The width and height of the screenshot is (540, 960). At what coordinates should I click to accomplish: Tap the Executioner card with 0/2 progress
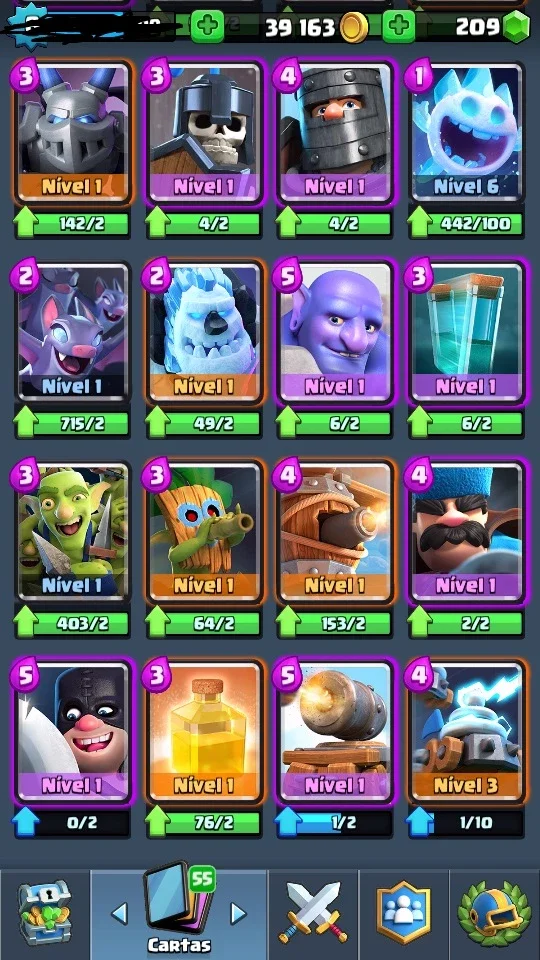click(x=73, y=732)
